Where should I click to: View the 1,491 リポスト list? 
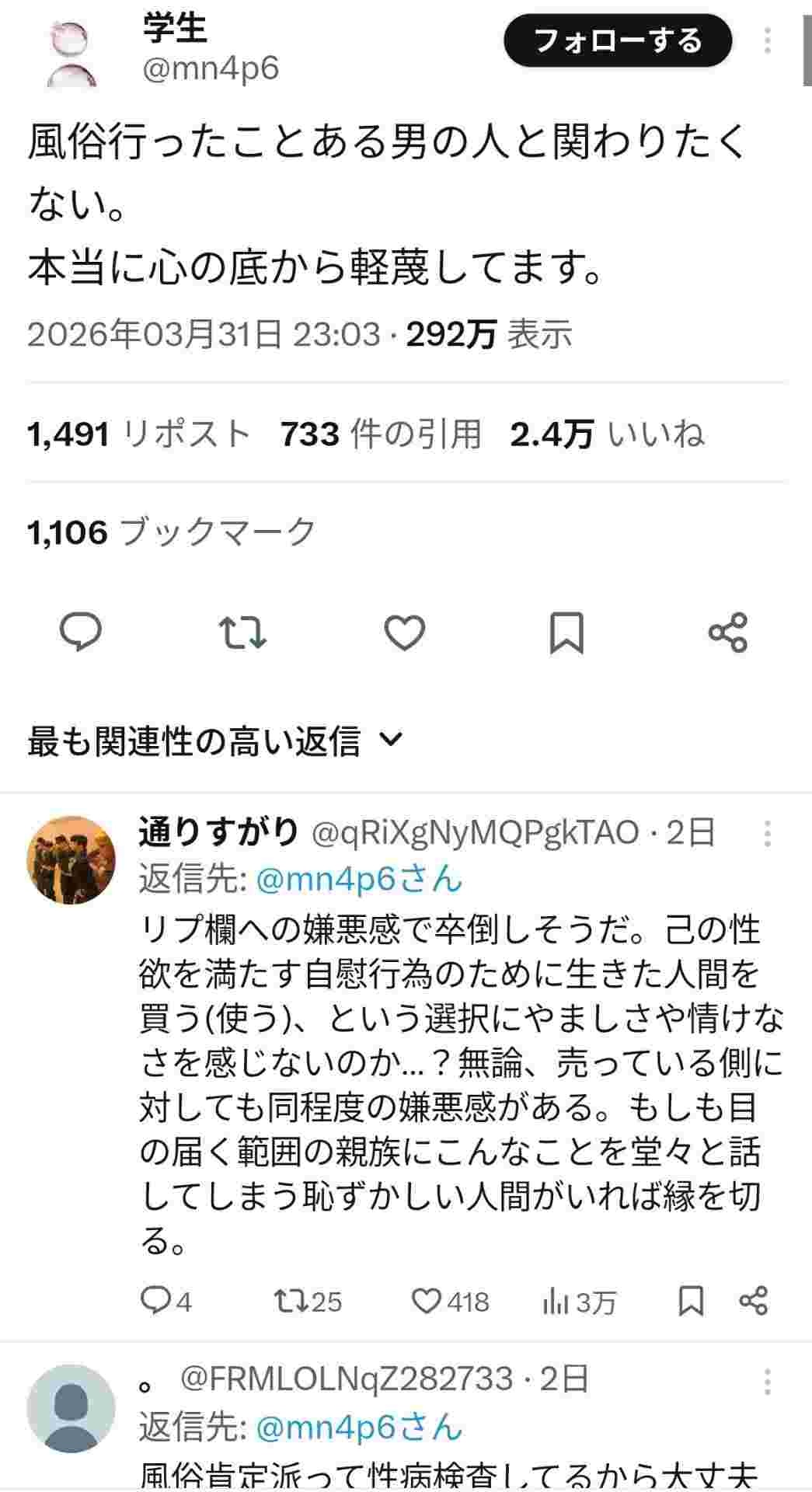(x=139, y=434)
